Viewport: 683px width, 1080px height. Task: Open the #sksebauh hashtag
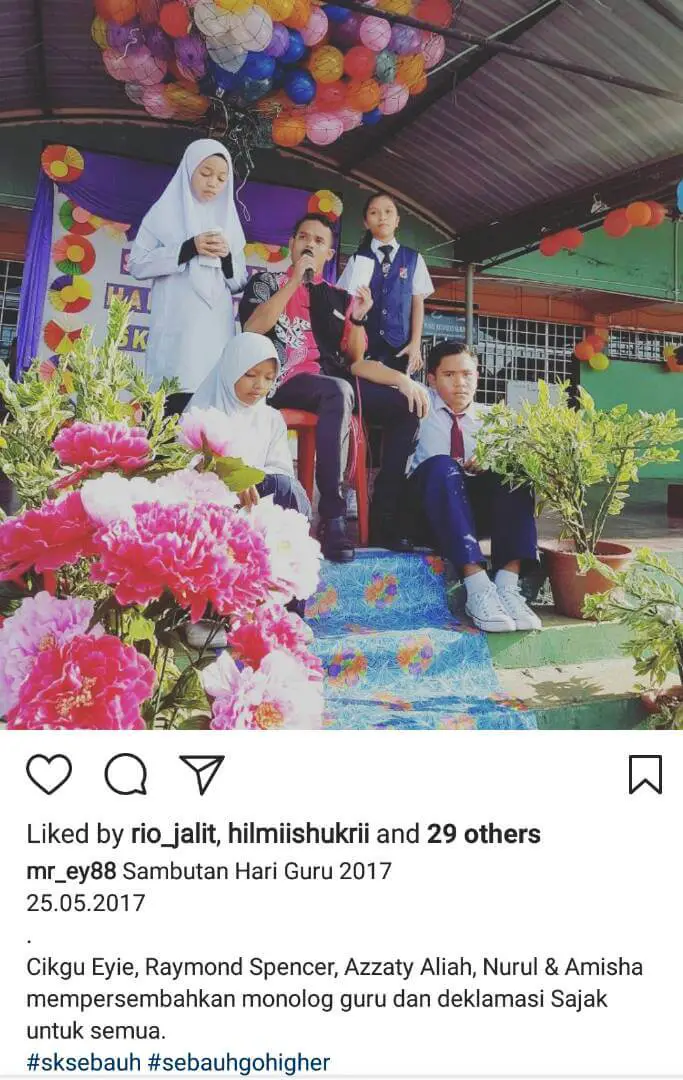pos(83,1062)
